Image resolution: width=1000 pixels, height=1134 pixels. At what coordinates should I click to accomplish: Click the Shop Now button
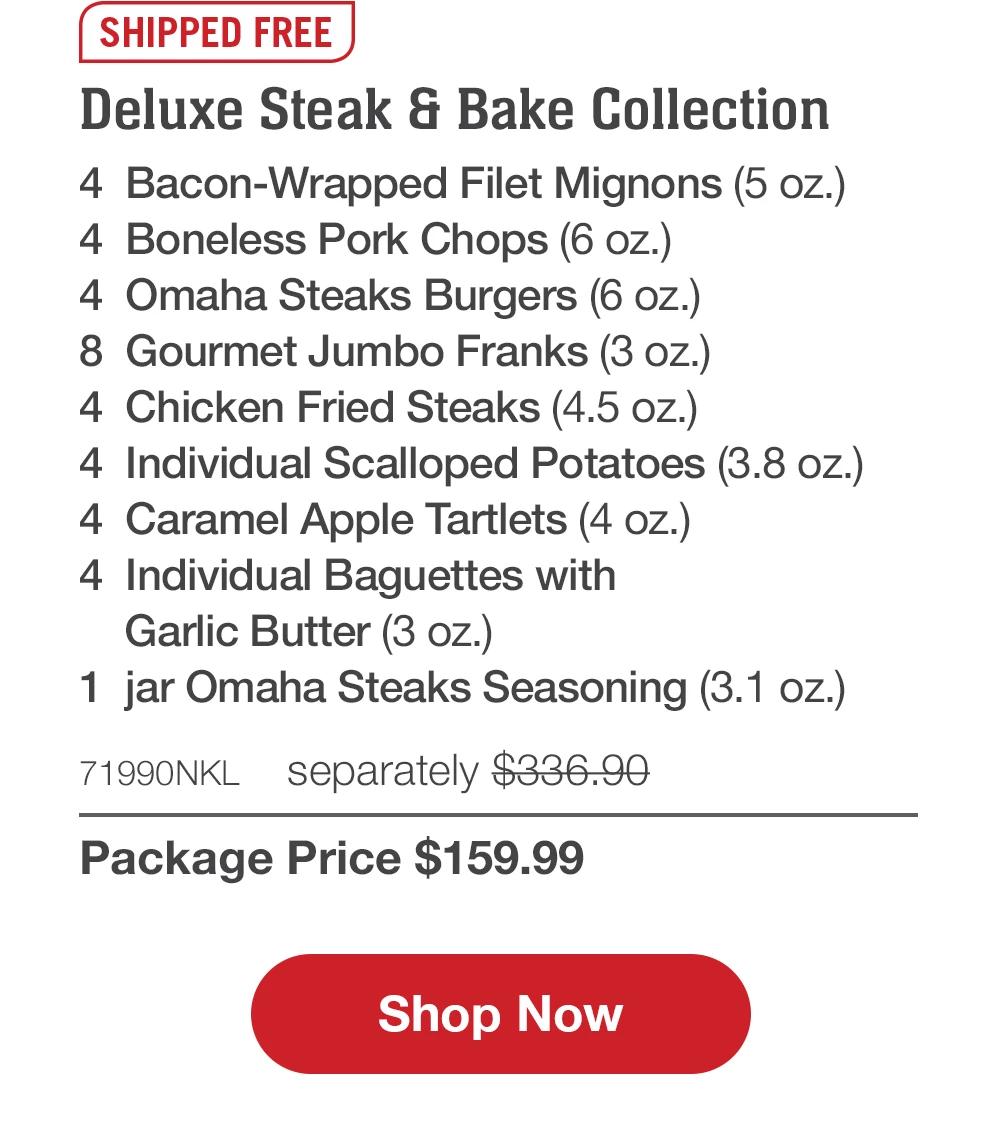click(497, 1013)
